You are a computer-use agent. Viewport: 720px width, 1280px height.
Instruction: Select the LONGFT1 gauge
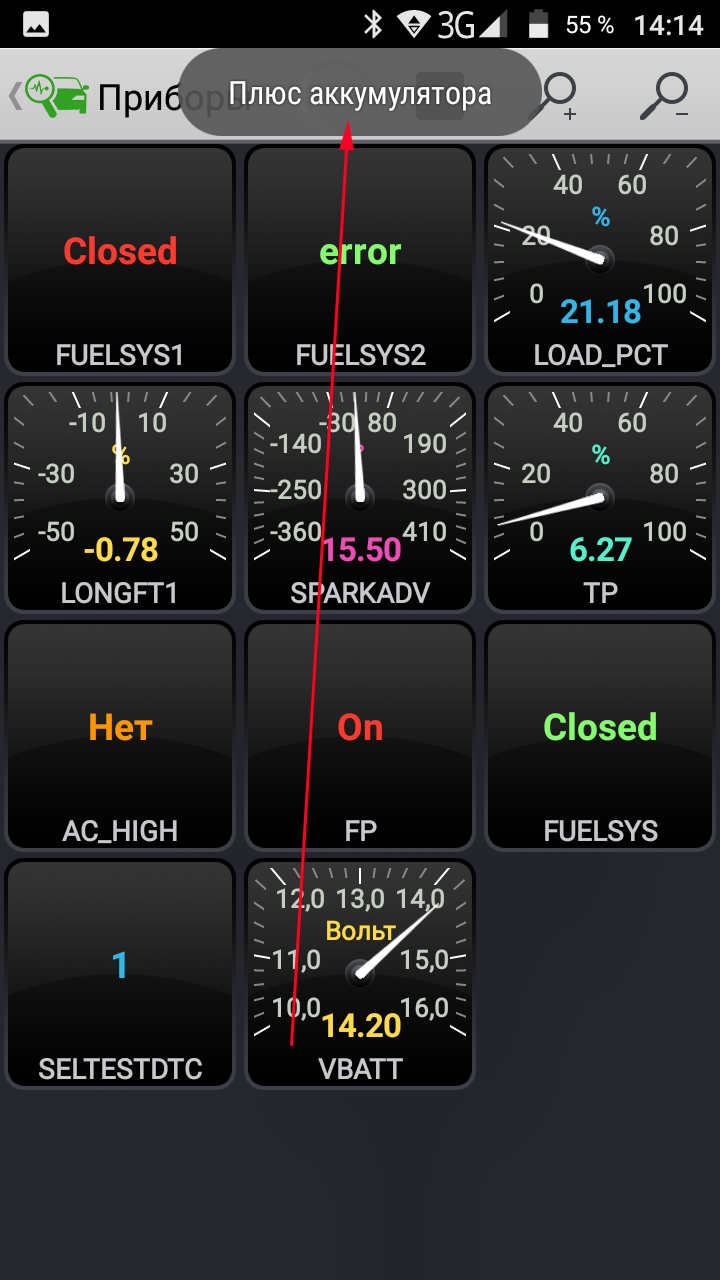[120, 498]
